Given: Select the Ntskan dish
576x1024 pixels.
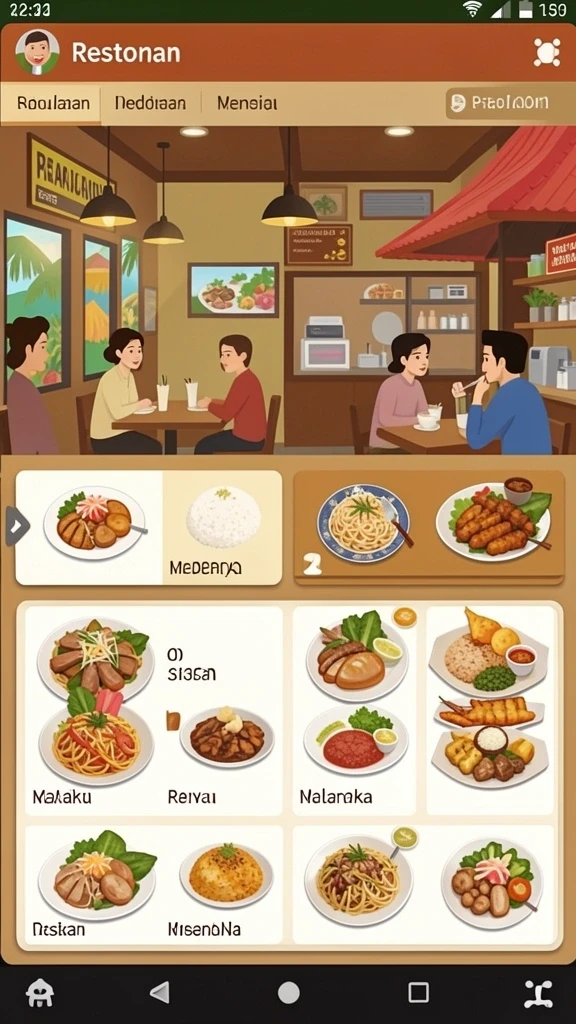Looking at the screenshot, I should 91,884.
